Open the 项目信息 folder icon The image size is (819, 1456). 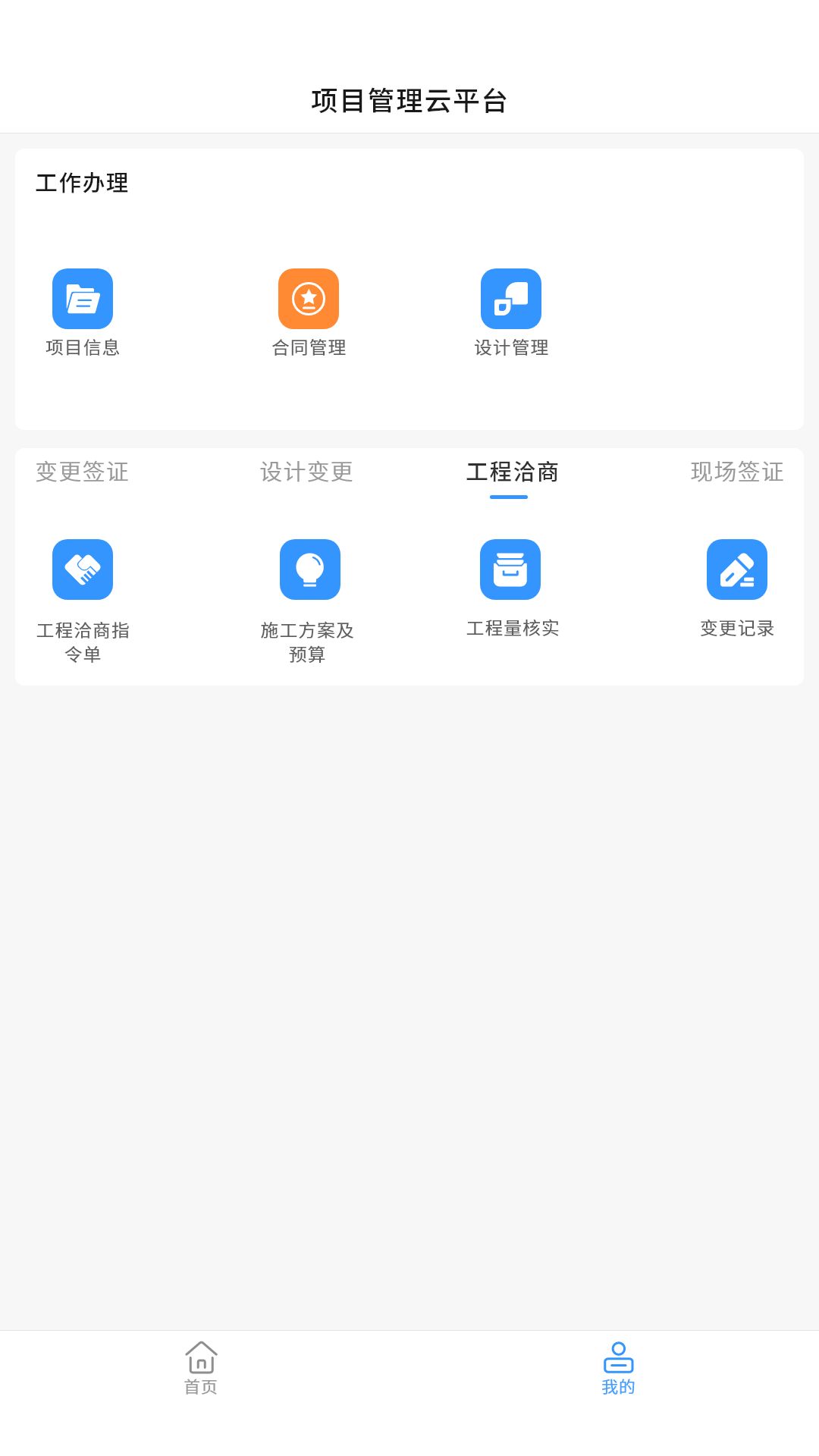tap(82, 298)
